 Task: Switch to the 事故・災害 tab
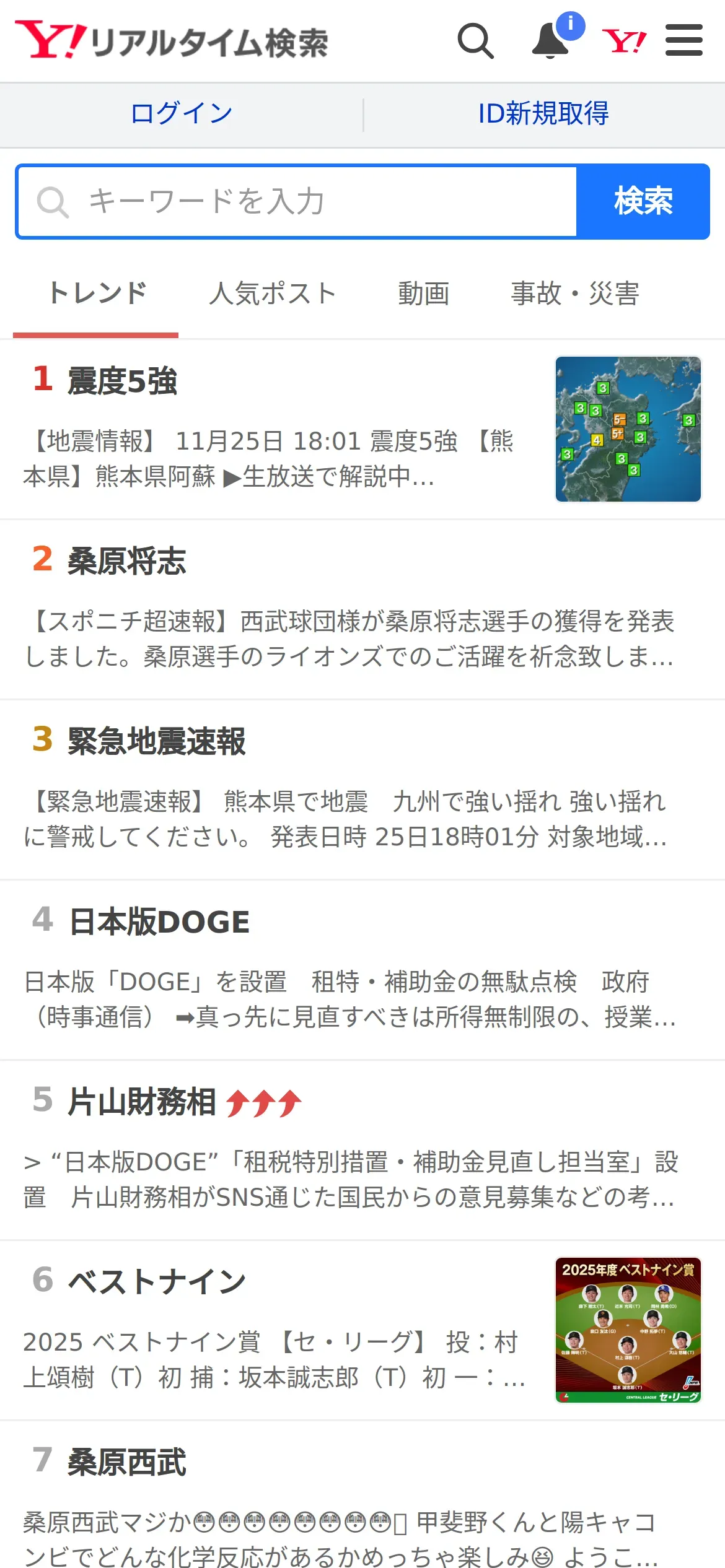[574, 294]
